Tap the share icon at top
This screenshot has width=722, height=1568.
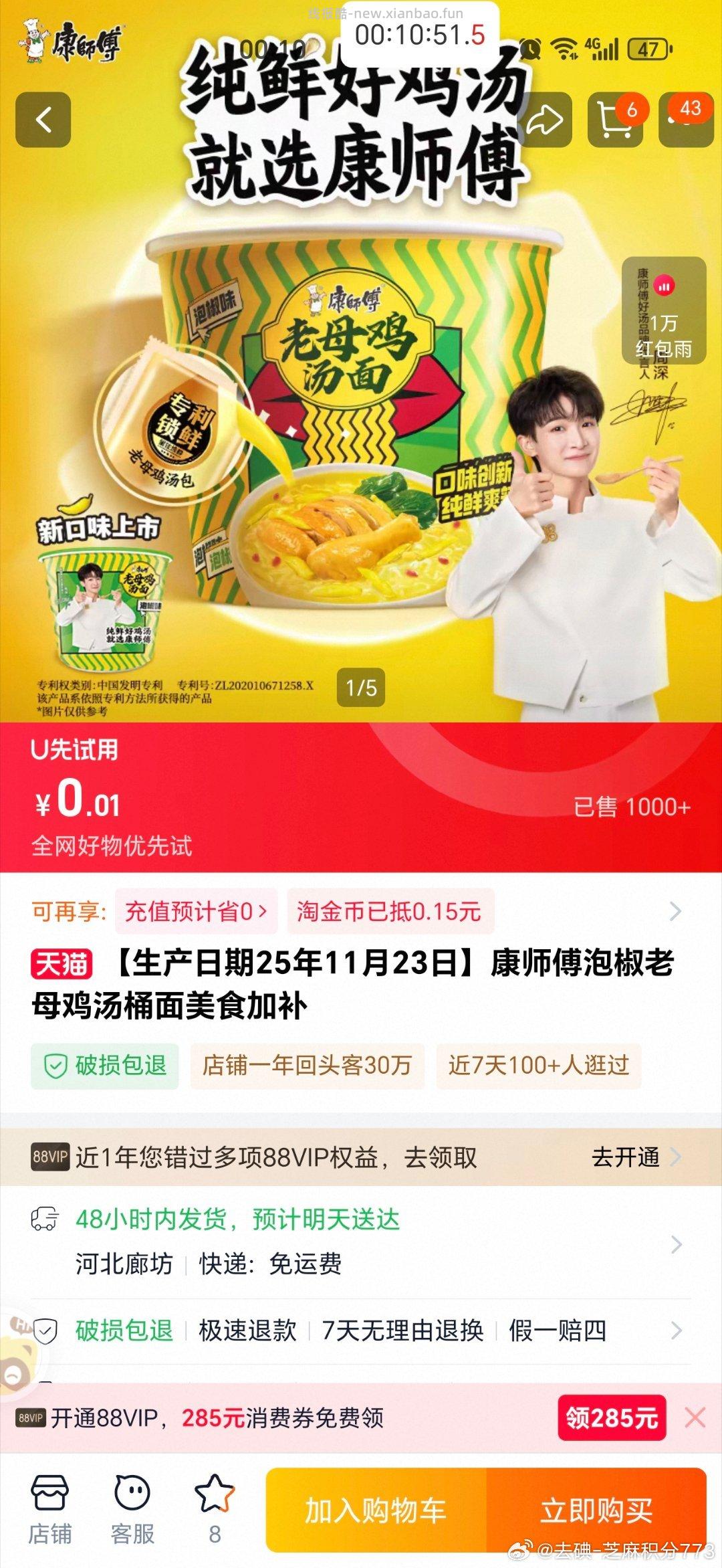click(x=547, y=120)
